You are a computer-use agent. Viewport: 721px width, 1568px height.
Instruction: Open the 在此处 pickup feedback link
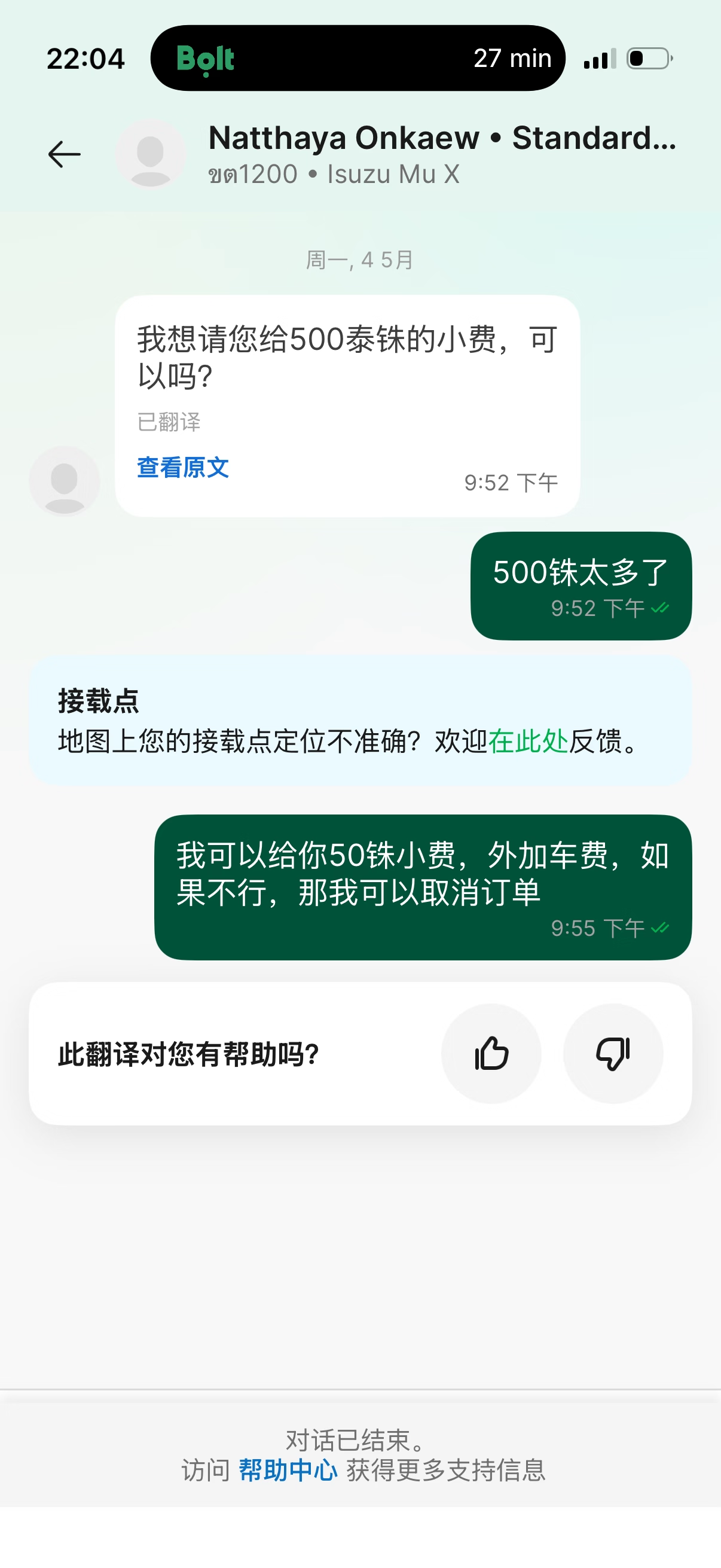tap(528, 742)
